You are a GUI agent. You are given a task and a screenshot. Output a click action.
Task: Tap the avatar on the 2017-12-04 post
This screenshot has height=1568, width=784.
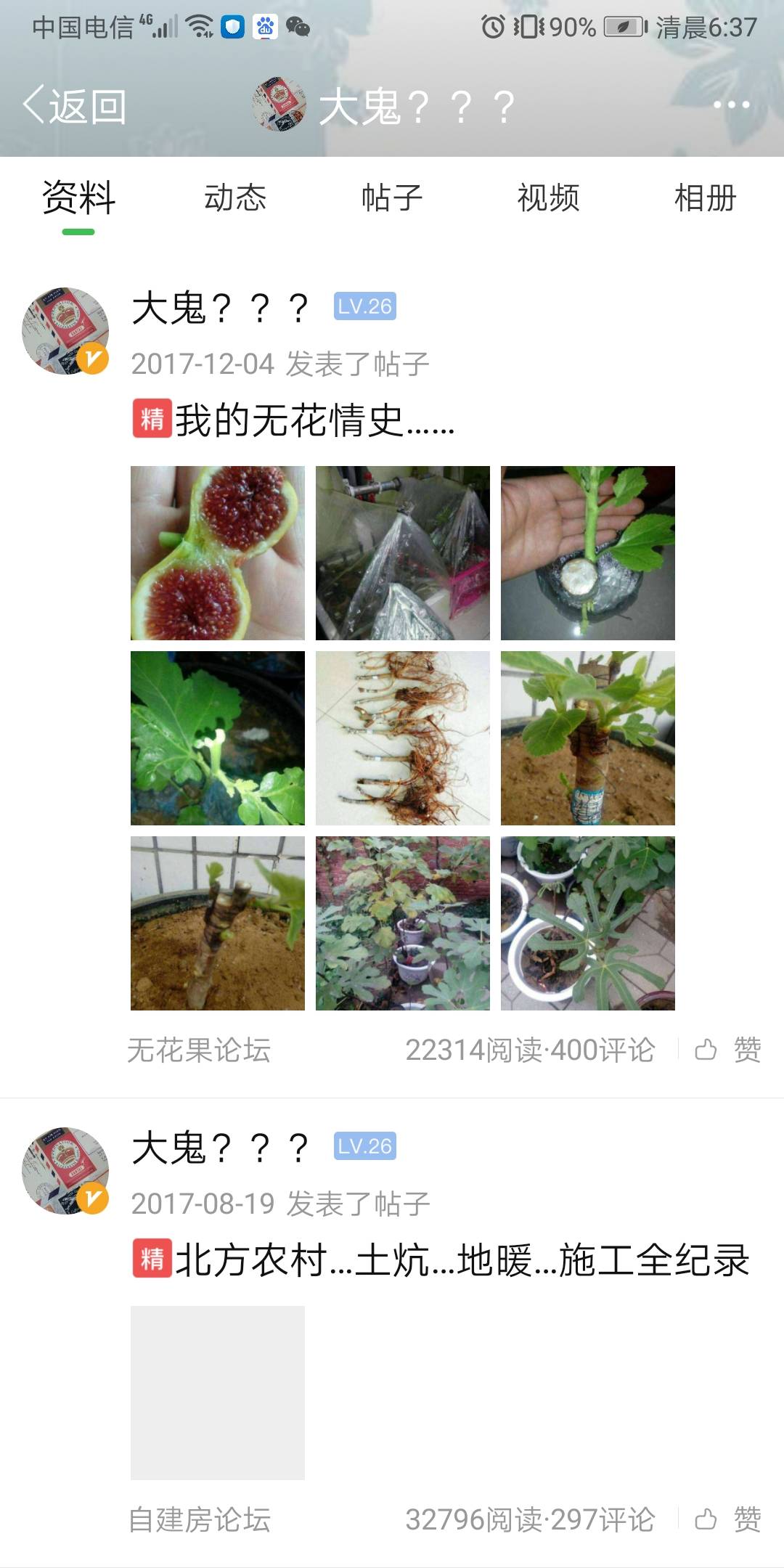click(65, 331)
